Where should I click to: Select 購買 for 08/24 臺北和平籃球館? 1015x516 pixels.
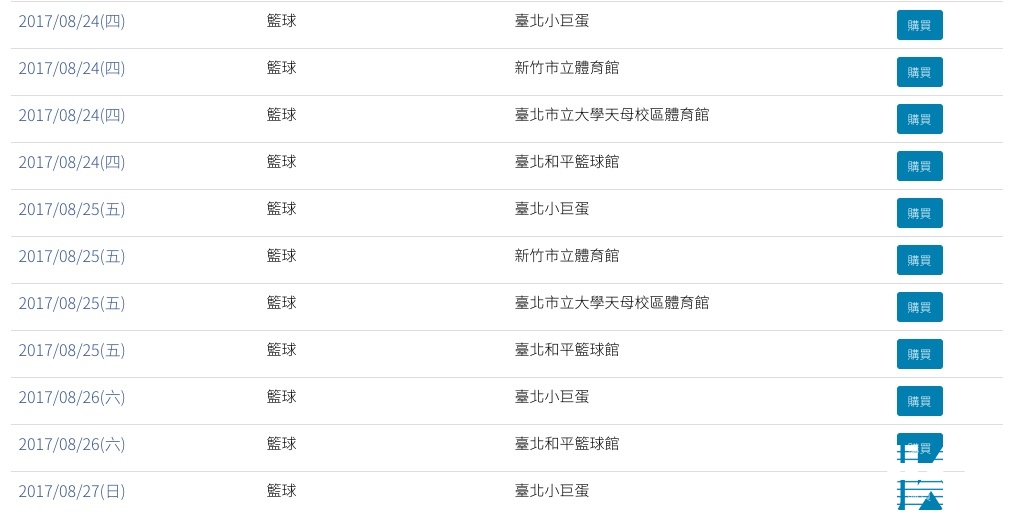919,166
